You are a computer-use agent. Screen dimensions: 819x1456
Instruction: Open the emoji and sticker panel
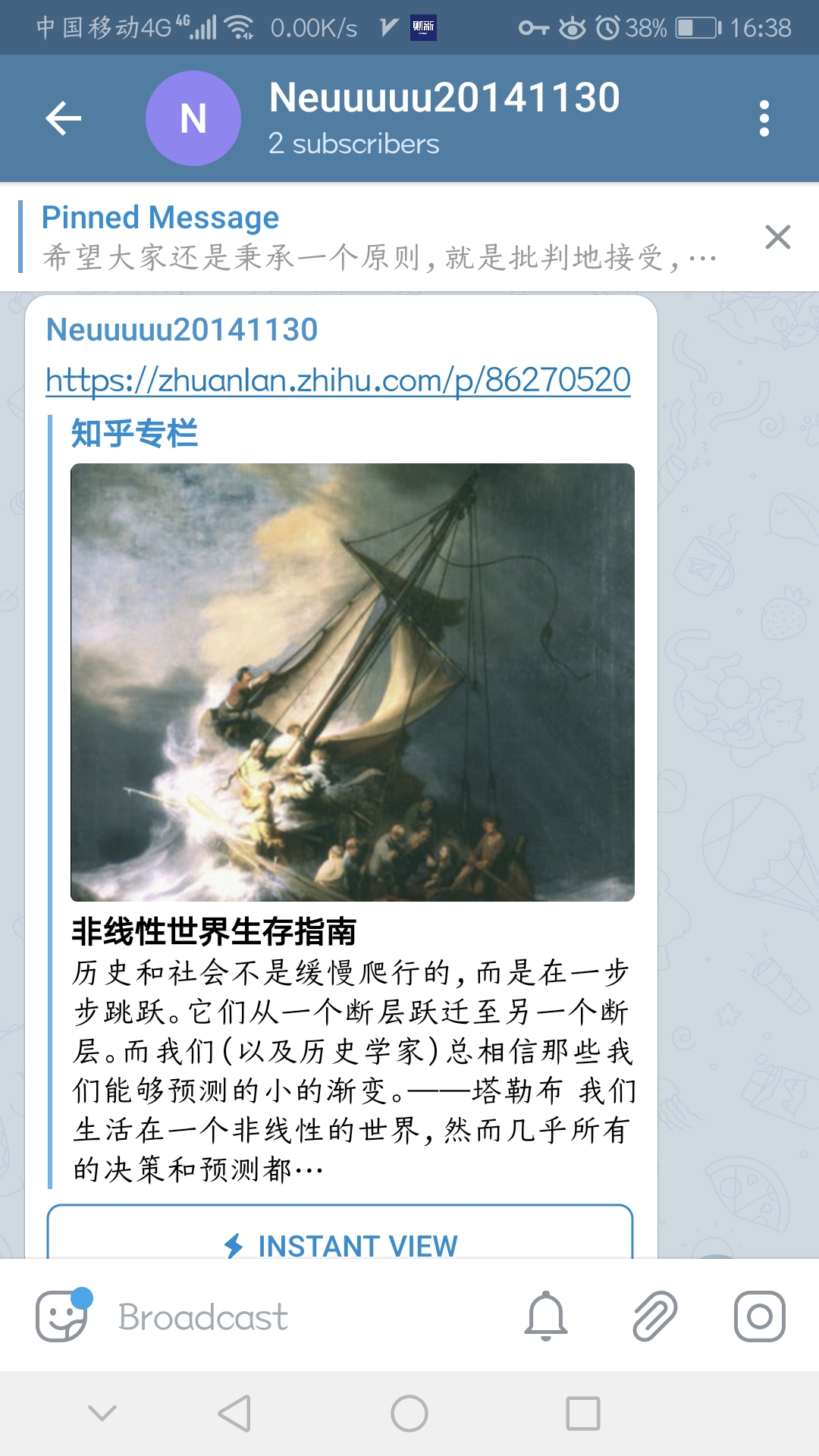[62, 1316]
